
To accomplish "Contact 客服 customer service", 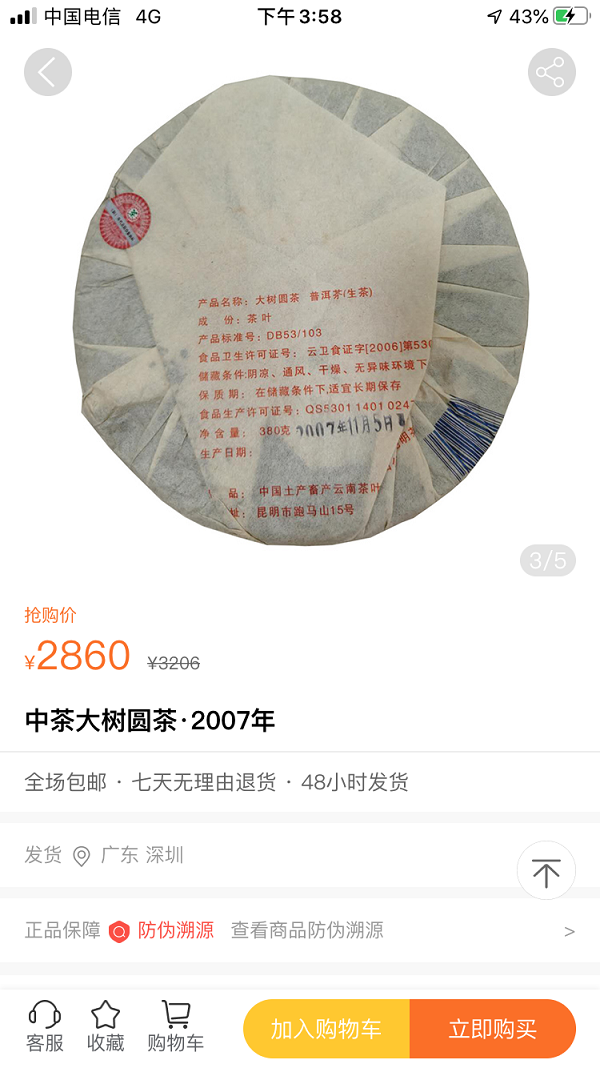I will 45,1027.
